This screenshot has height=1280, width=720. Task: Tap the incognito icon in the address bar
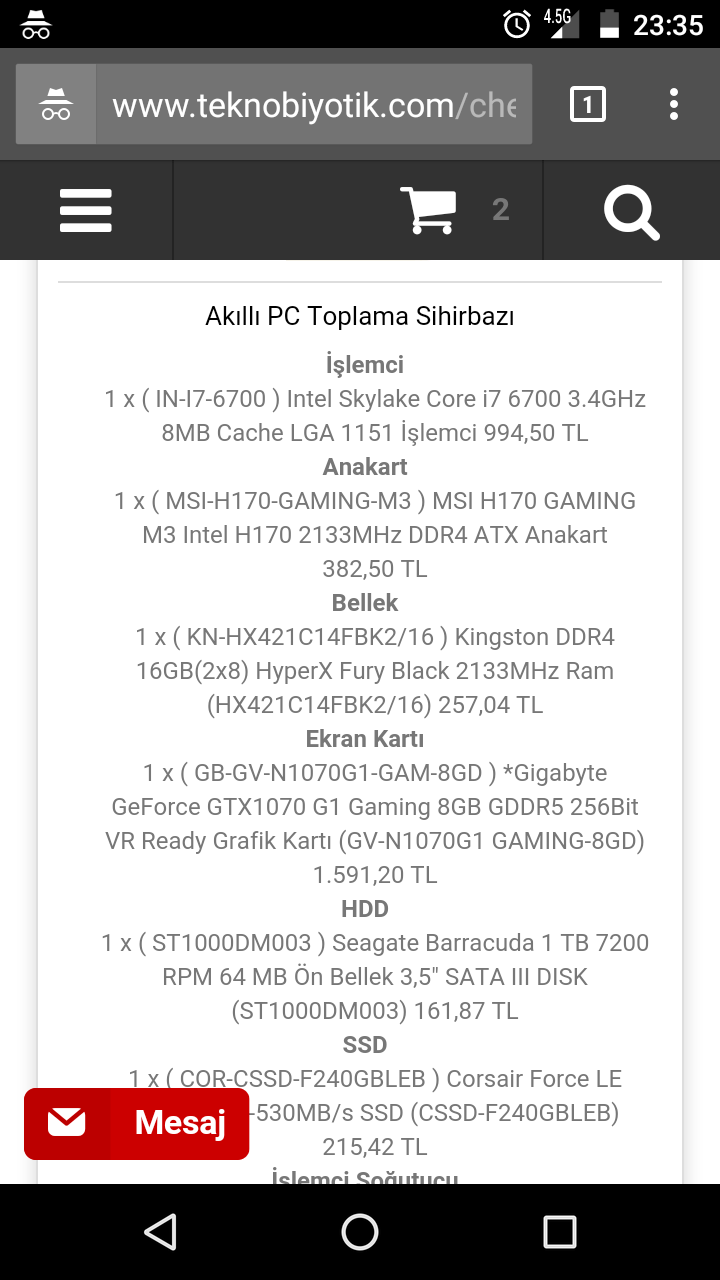click(x=56, y=103)
